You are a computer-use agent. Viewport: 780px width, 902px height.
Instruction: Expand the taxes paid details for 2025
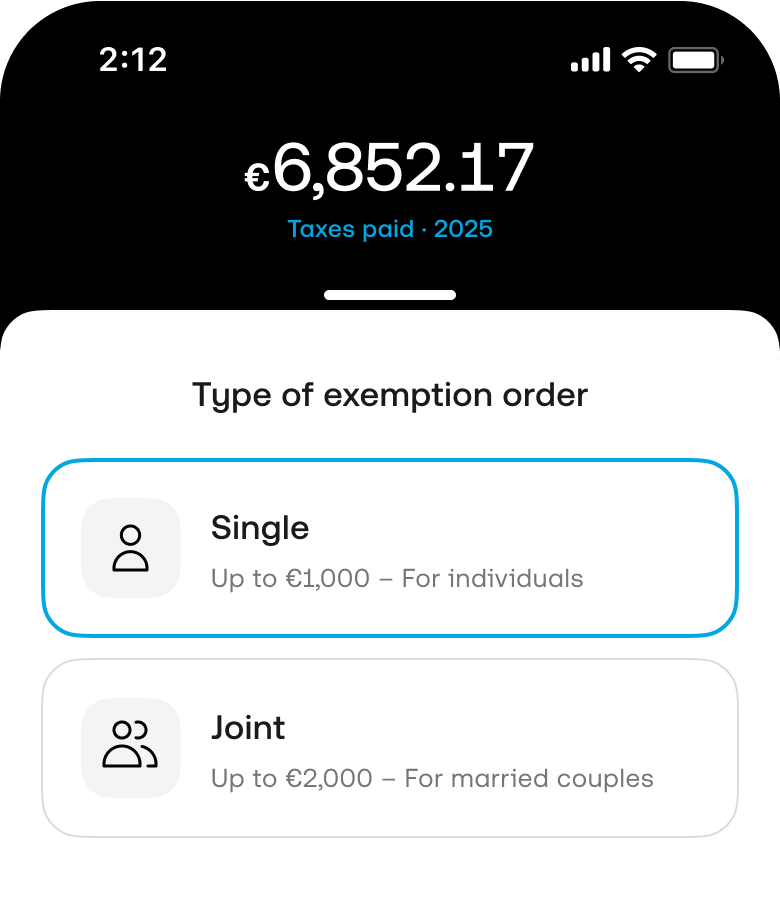[x=390, y=228]
